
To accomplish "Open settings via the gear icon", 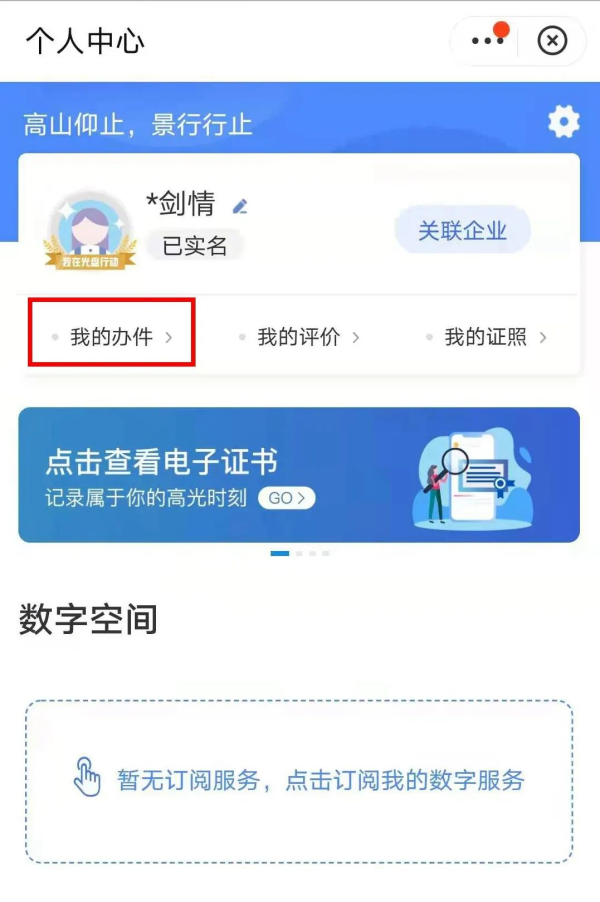I will (563, 122).
